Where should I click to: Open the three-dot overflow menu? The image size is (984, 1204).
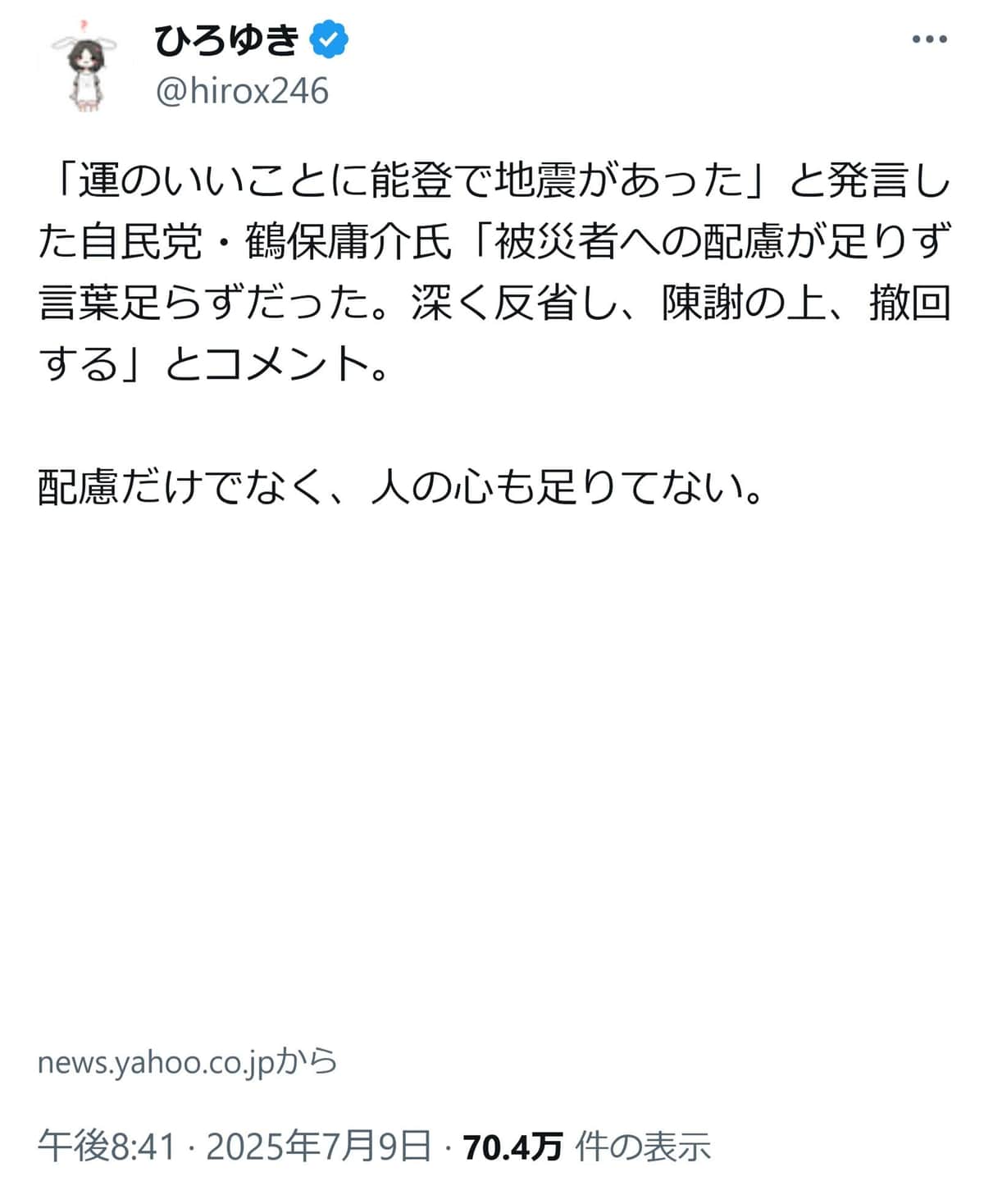(x=929, y=39)
